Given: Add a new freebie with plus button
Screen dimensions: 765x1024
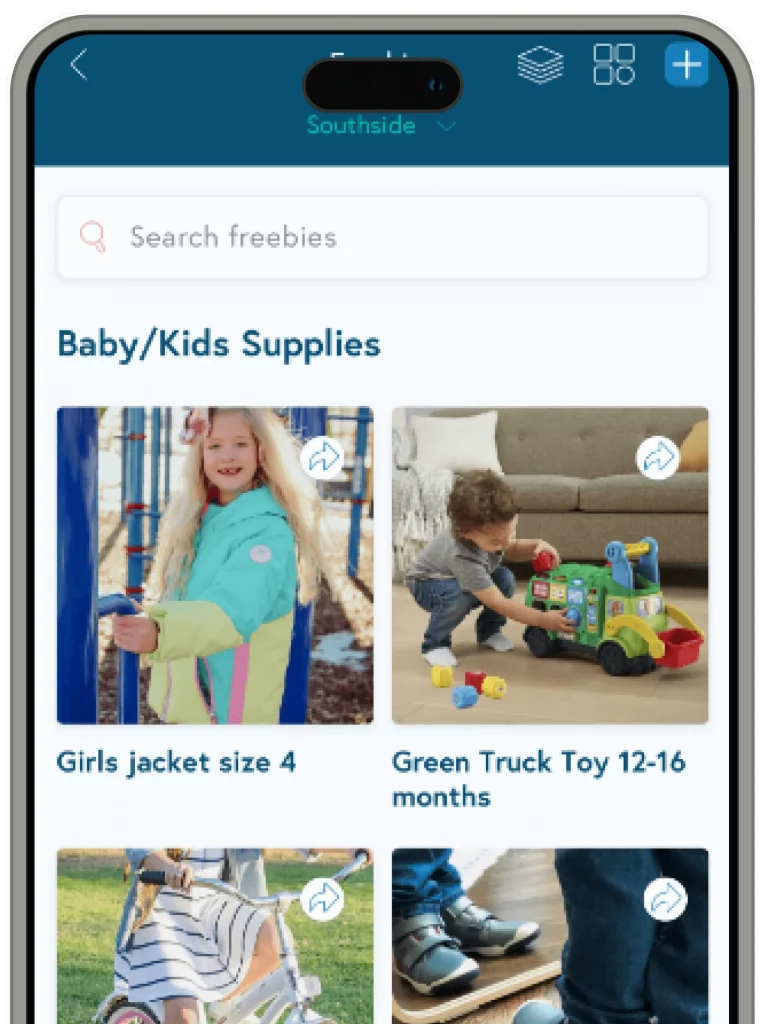Looking at the screenshot, I should coord(686,66).
